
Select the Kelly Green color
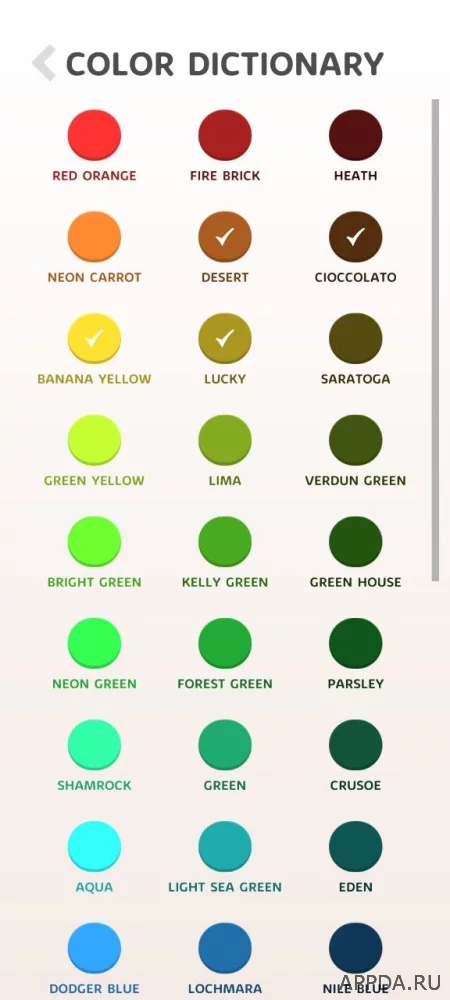tap(225, 542)
